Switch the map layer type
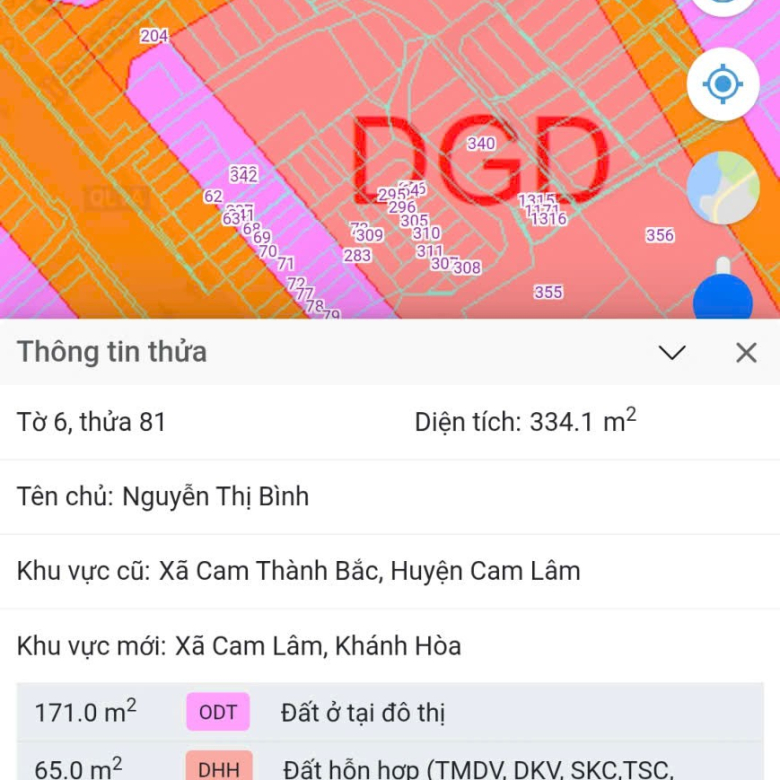Viewport: 780px width, 780px height. [x=723, y=188]
